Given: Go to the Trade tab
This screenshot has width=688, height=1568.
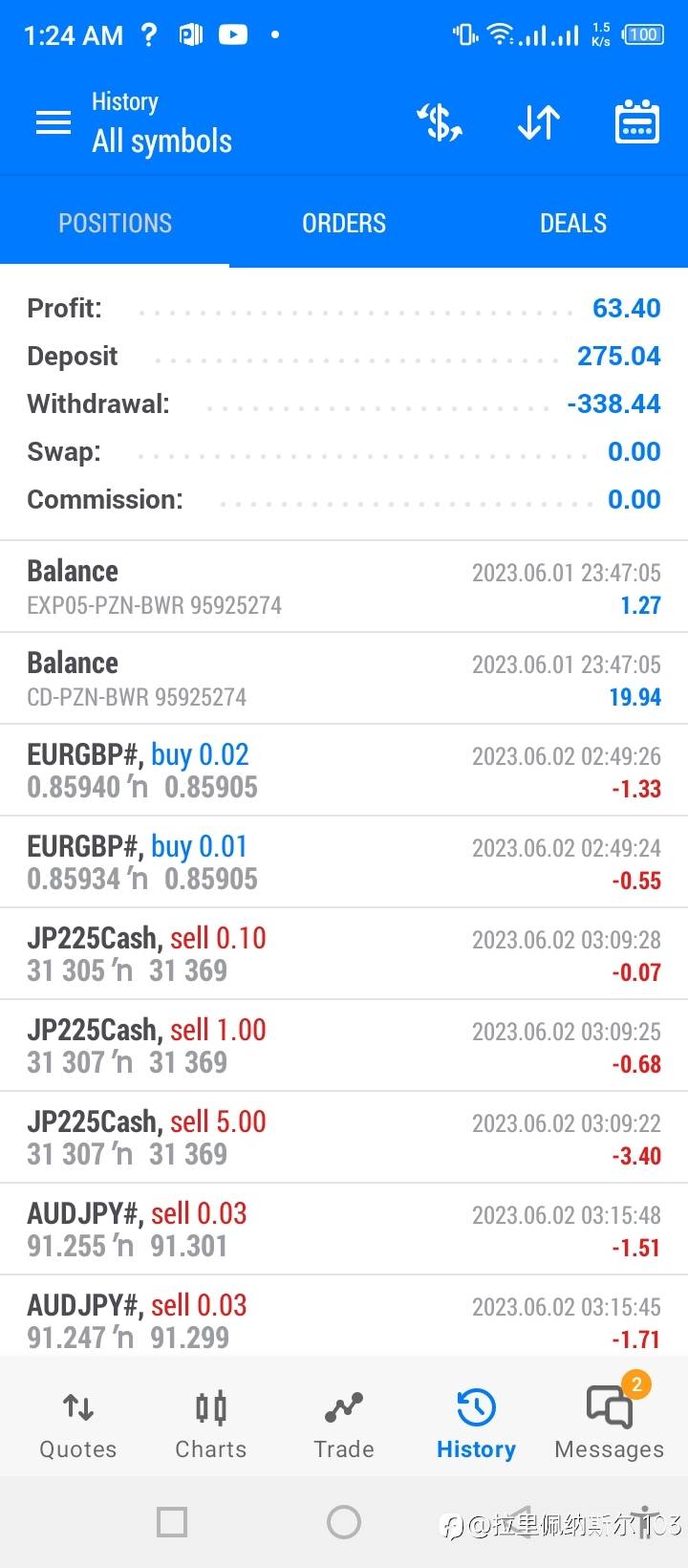Looking at the screenshot, I should 344,1425.
